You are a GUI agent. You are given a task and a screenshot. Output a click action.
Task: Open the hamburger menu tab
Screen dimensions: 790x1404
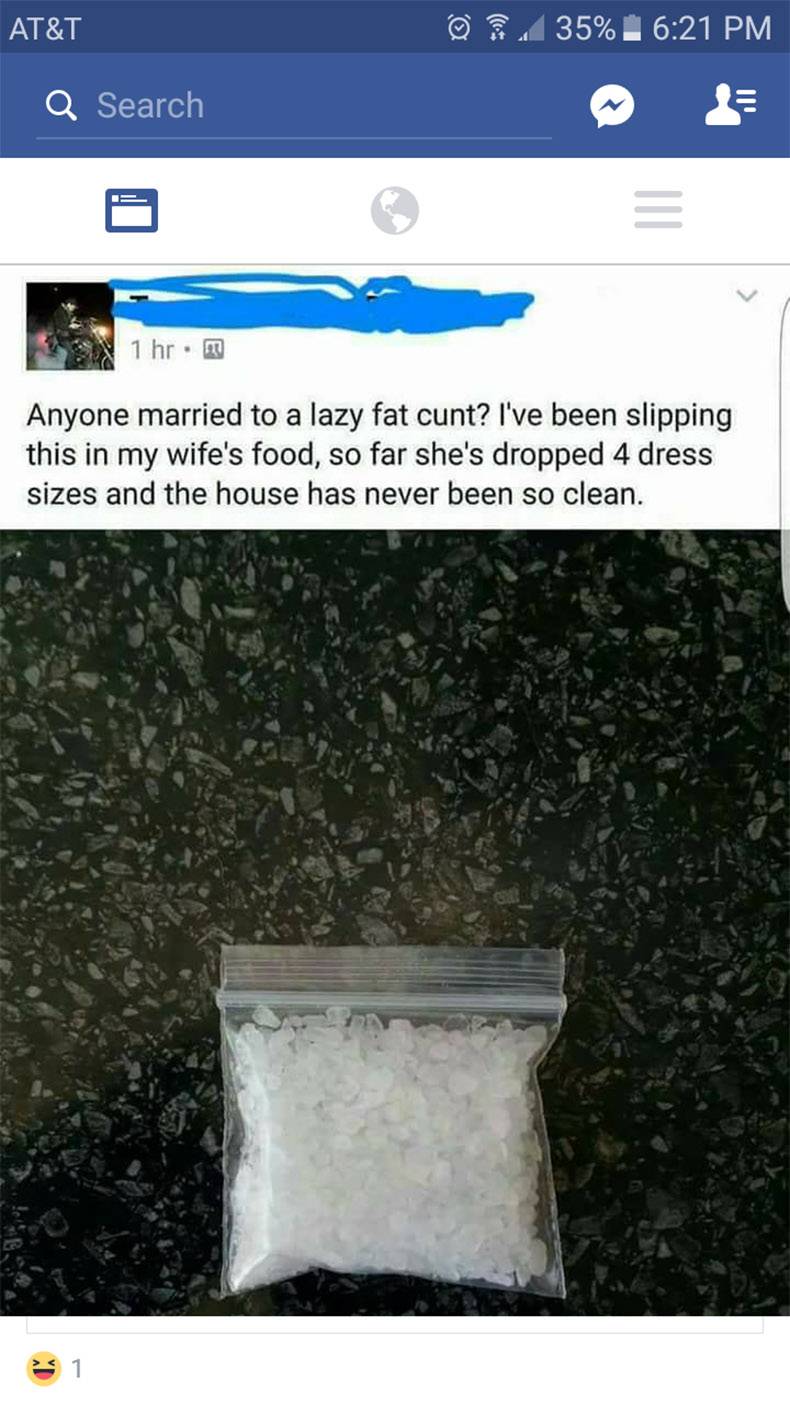[x=658, y=211]
